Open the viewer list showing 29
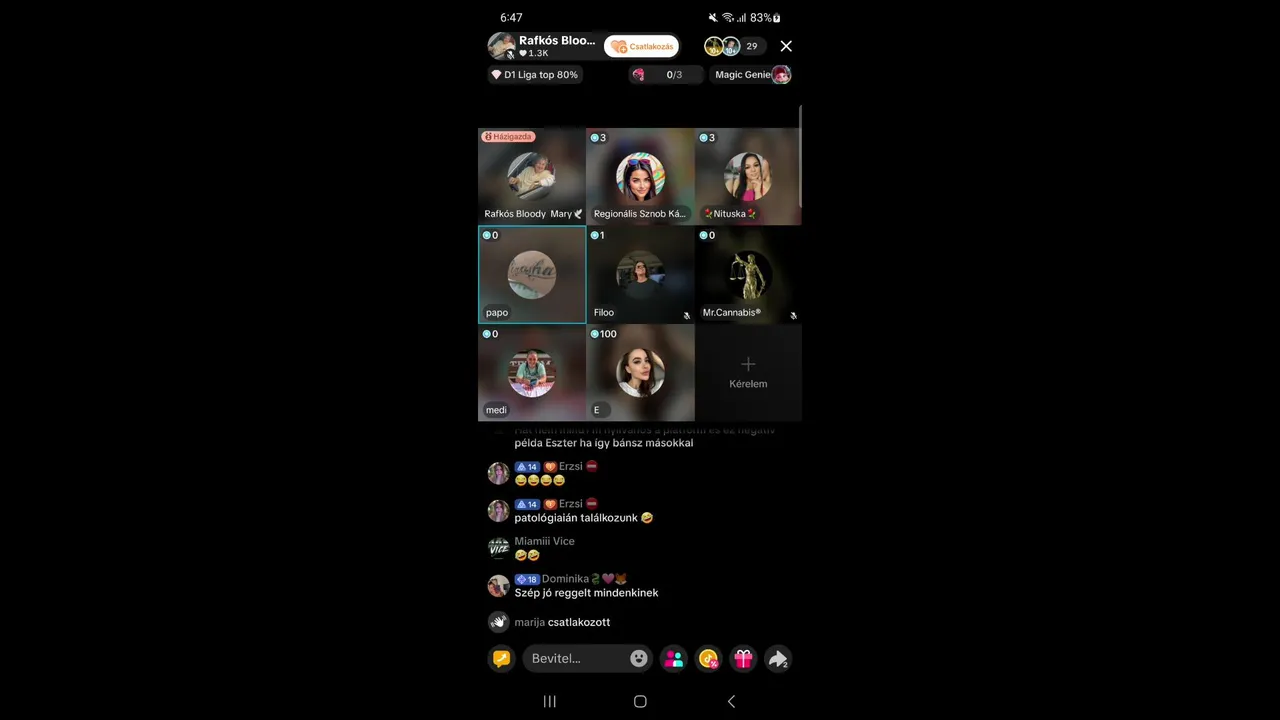 (734, 46)
